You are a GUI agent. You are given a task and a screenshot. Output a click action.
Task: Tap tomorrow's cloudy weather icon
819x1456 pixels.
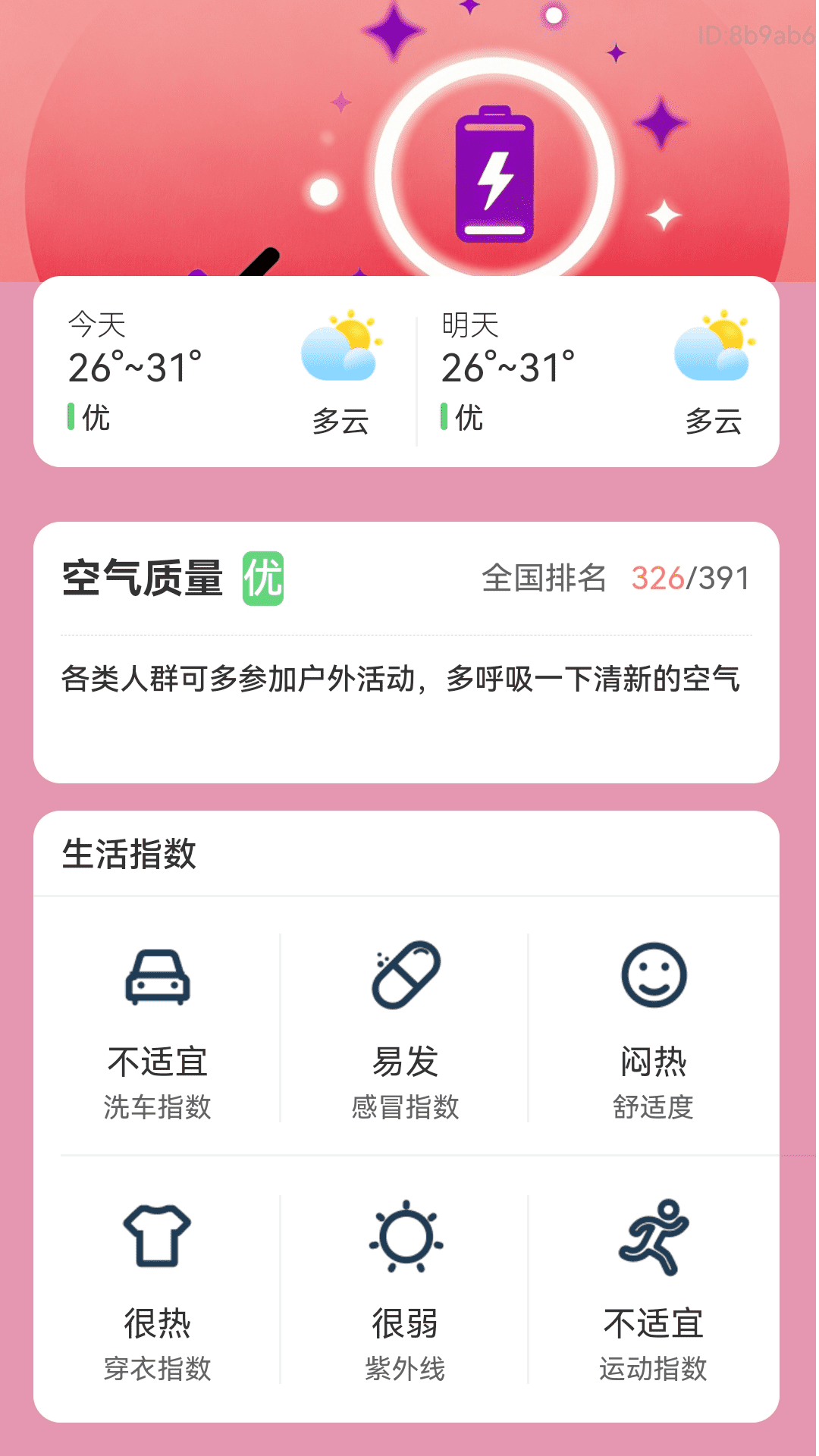(x=713, y=349)
